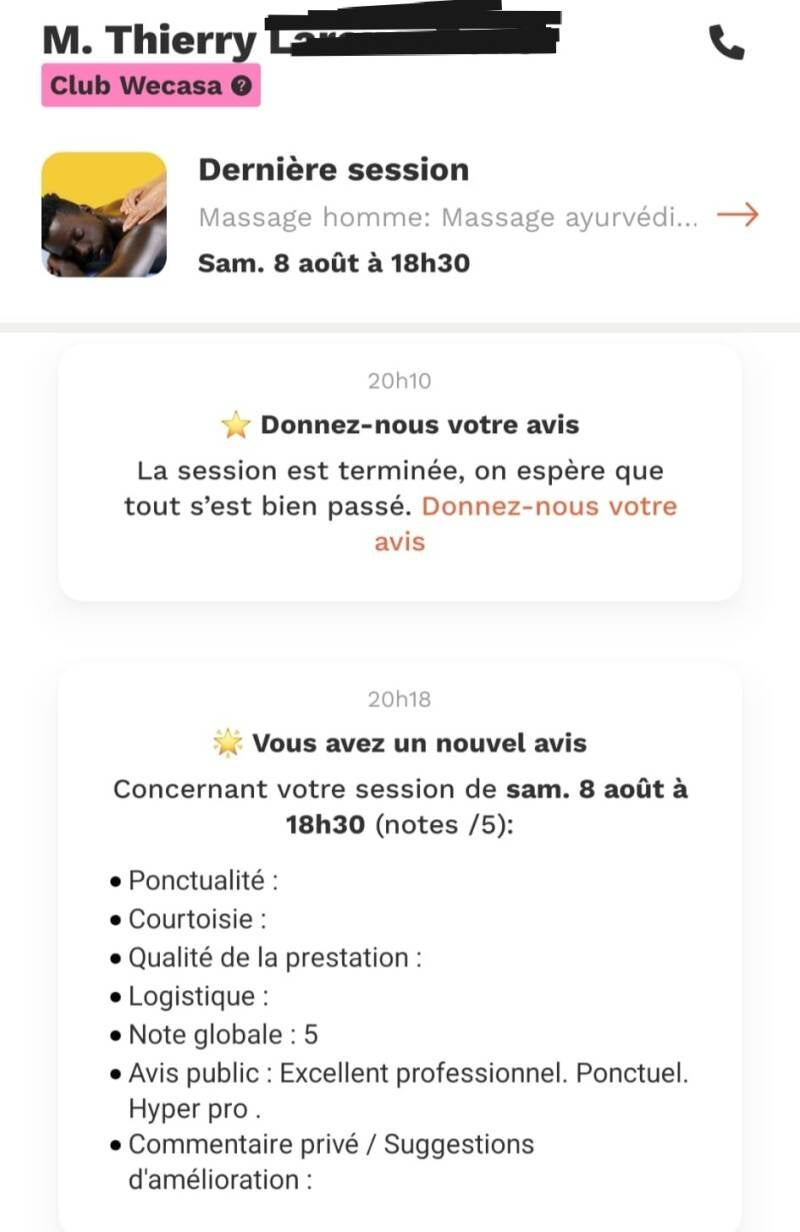Image resolution: width=800 pixels, height=1232 pixels.
Task: Tap the massage session thumbnail
Action: coord(104,214)
